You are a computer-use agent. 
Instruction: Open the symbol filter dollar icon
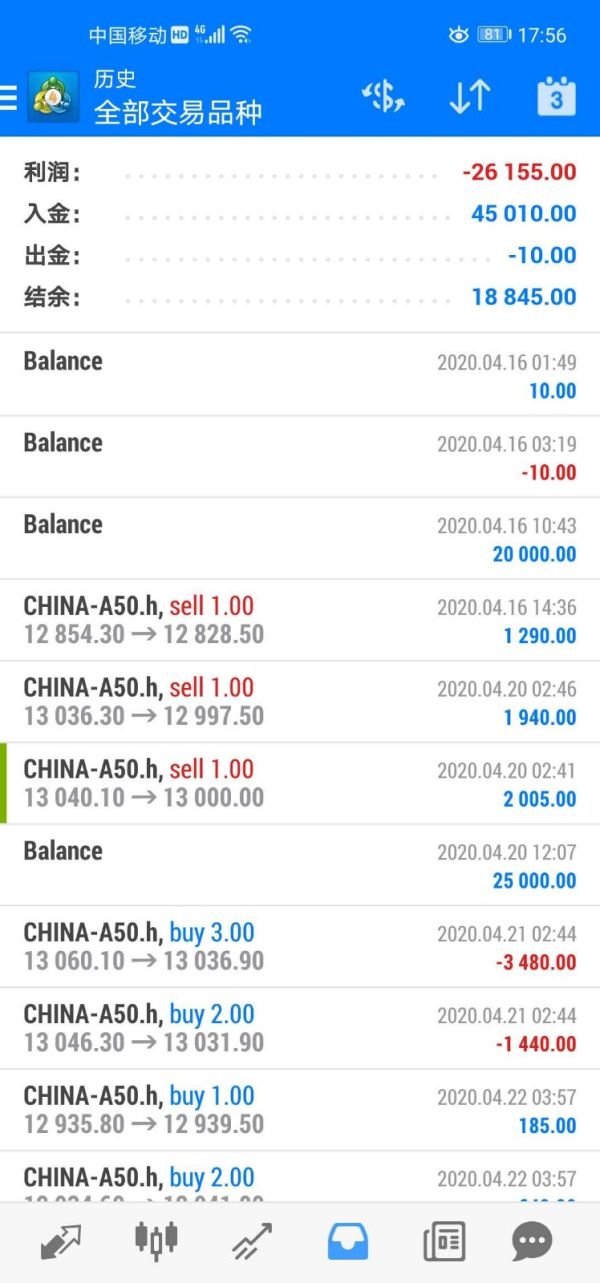(x=382, y=97)
